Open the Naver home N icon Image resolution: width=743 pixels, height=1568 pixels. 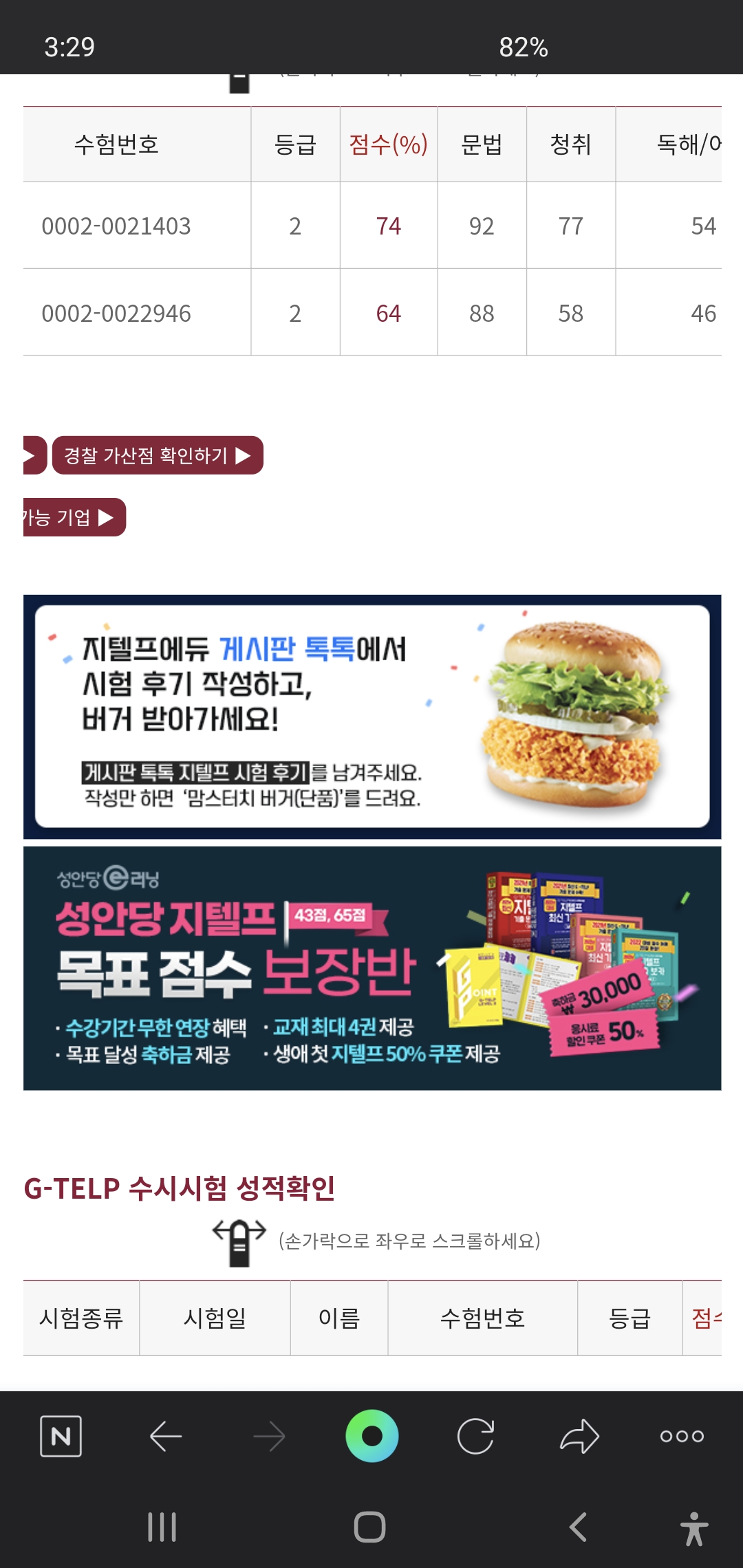[61, 1436]
